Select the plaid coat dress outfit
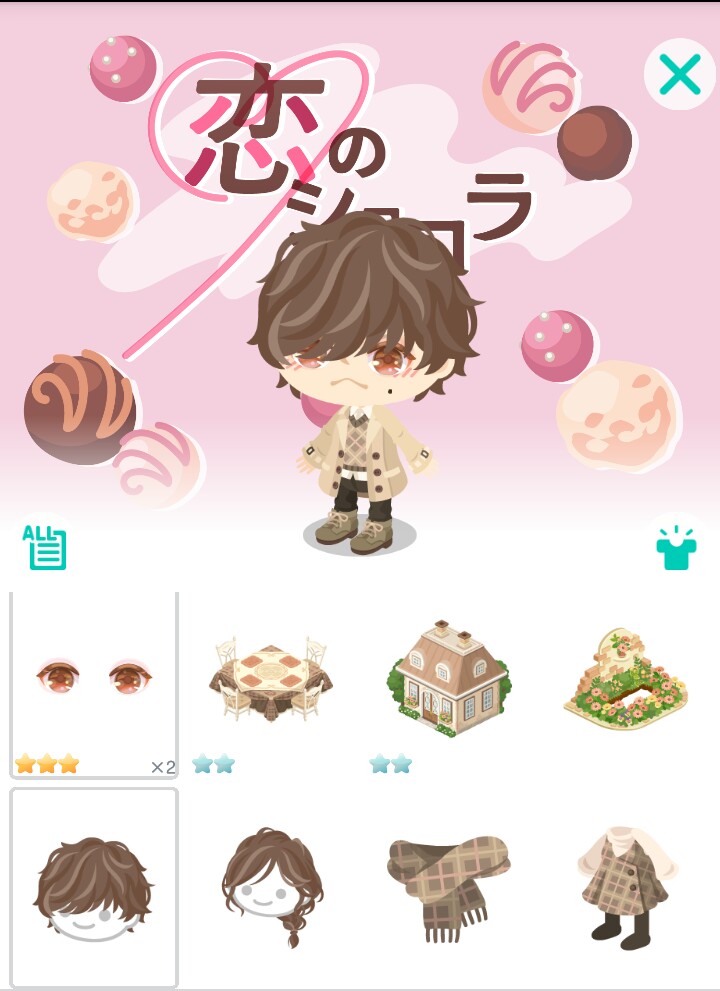Screen dimensions: 720x991 coord(626,886)
